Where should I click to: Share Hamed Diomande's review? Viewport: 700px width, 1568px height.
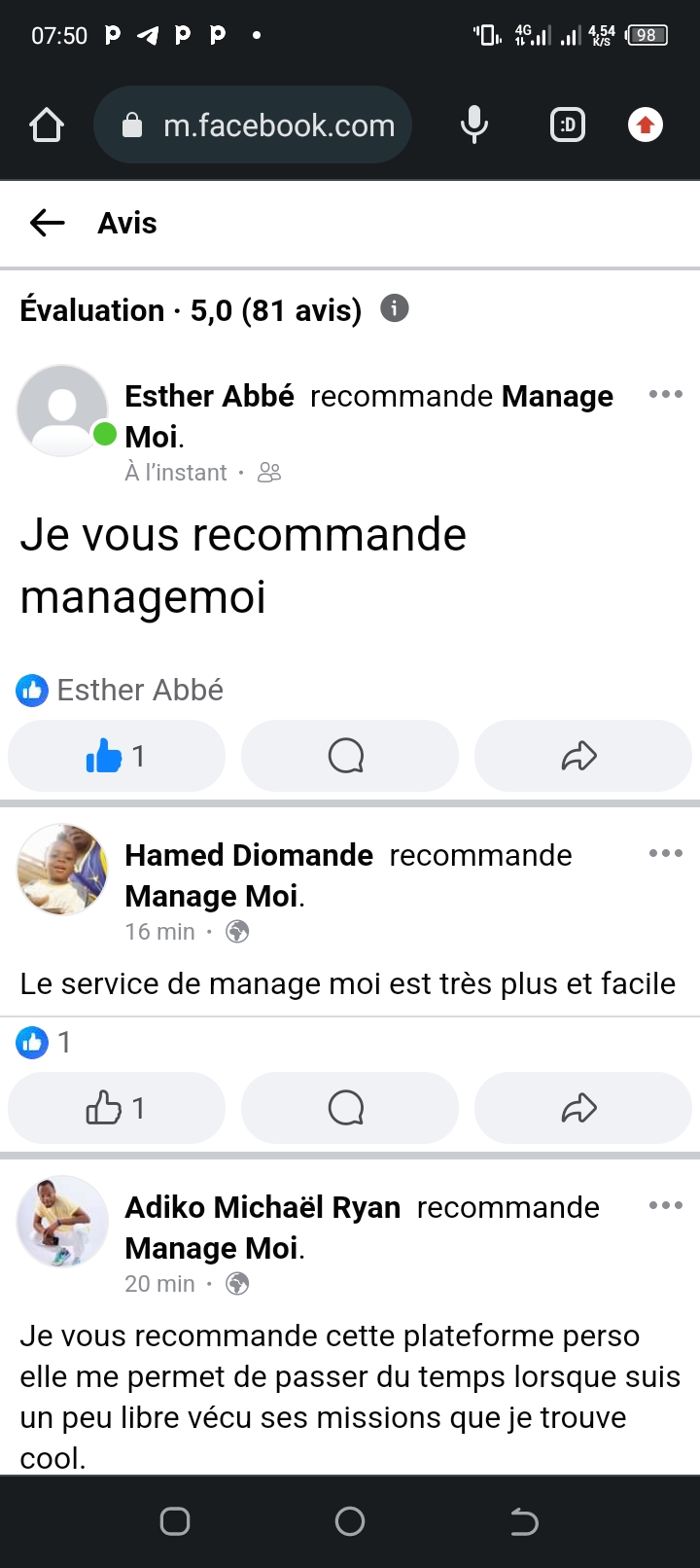(580, 1108)
